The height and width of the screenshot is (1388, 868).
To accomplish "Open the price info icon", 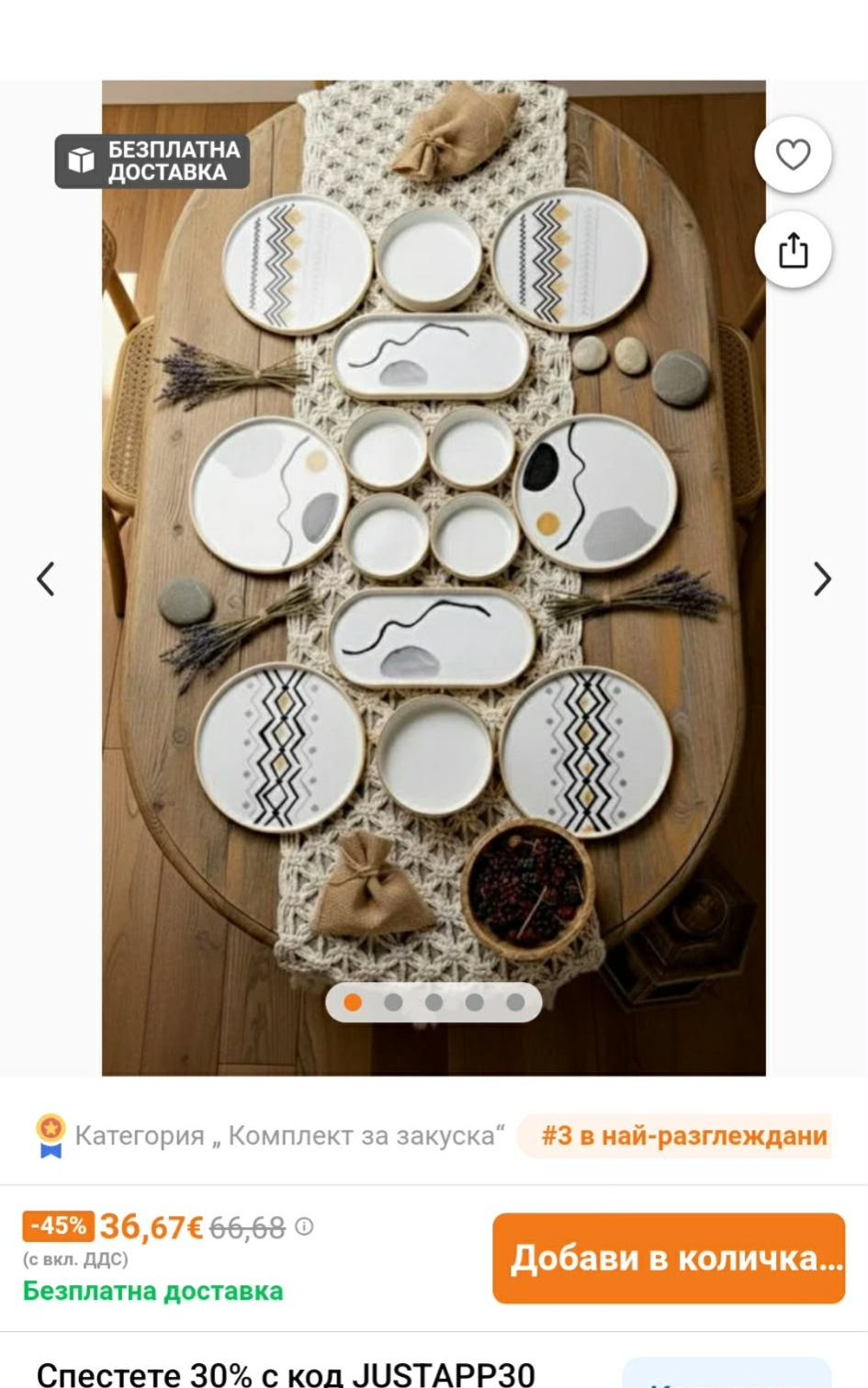I will [x=304, y=1226].
